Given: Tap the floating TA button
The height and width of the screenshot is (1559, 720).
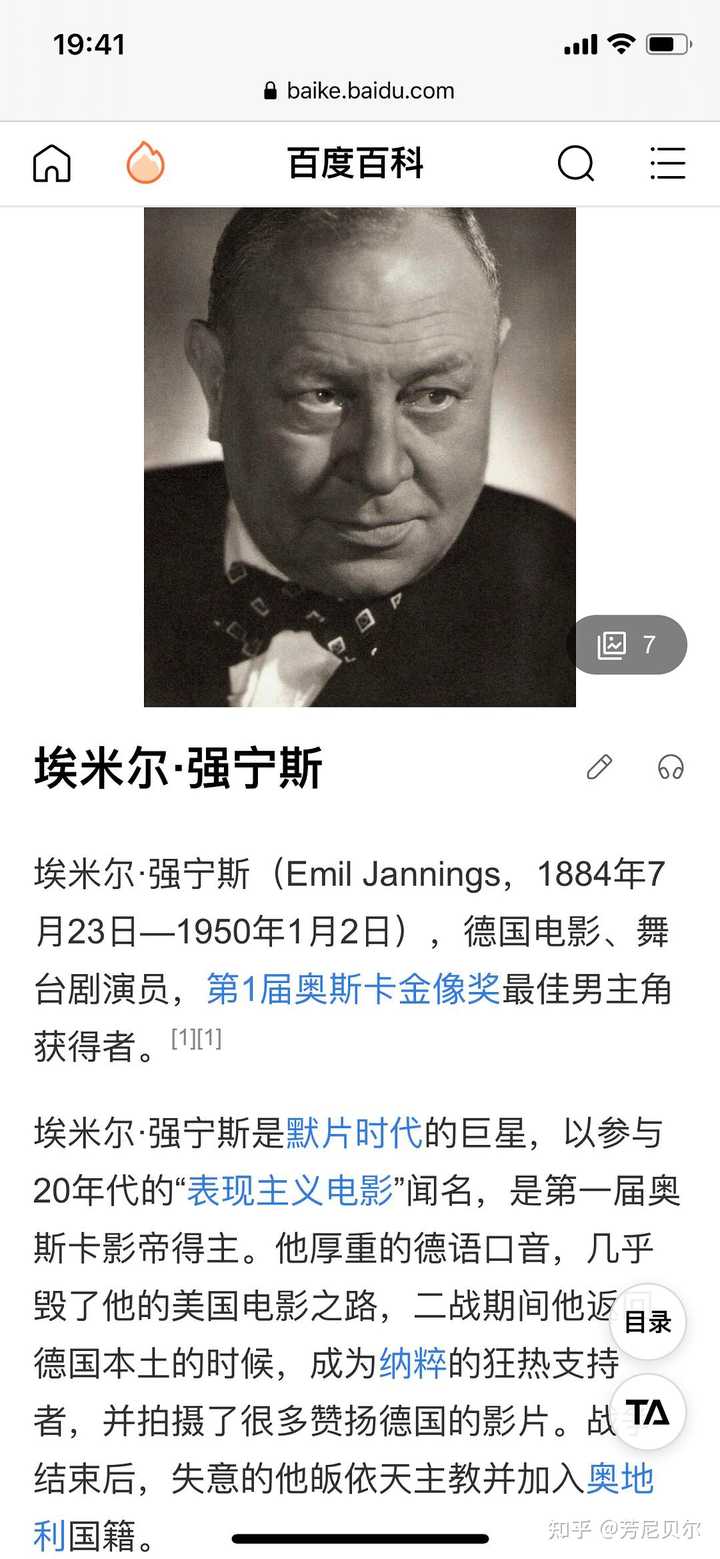Looking at the screenshot, I should click(x=647, y=1412).
